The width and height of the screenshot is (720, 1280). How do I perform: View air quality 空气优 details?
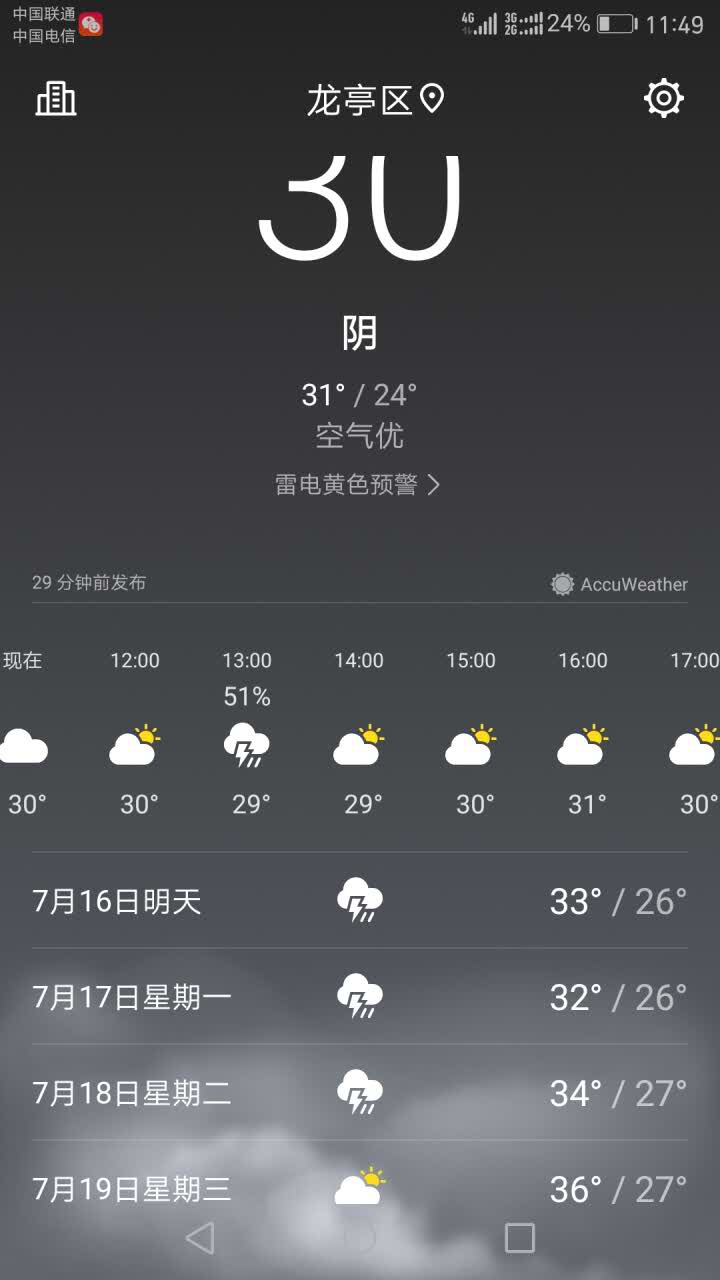pyautogui.click(x=360, y=436)
